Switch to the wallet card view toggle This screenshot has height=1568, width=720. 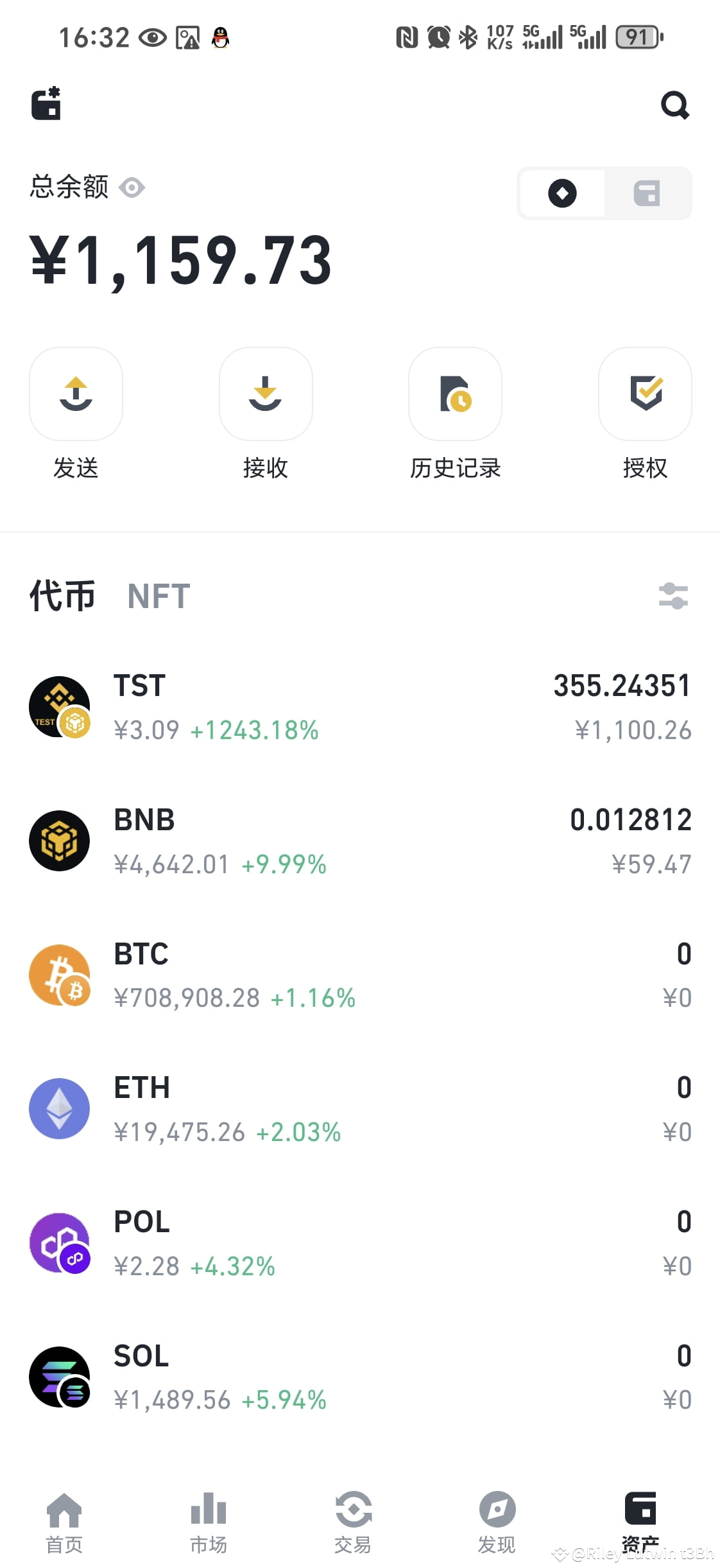647,193
